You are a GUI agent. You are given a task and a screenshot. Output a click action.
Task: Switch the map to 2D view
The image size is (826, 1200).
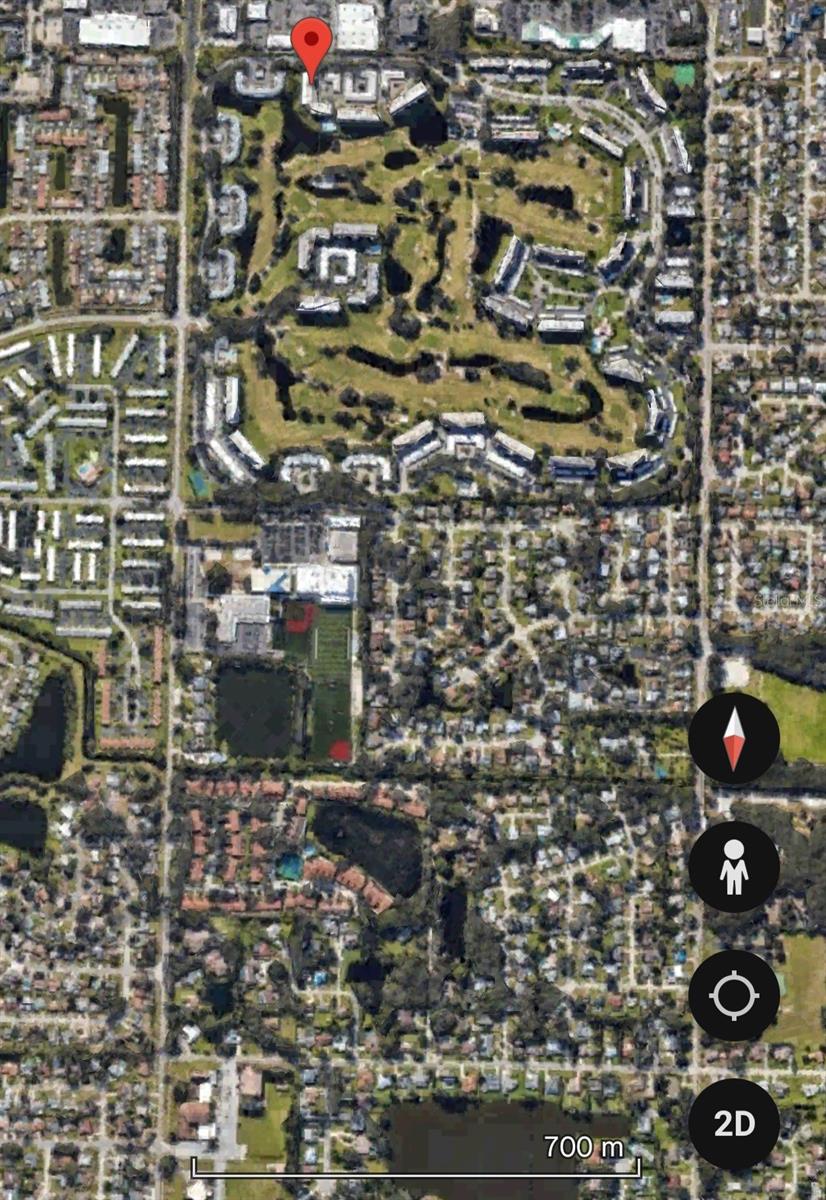(734, 1124)
